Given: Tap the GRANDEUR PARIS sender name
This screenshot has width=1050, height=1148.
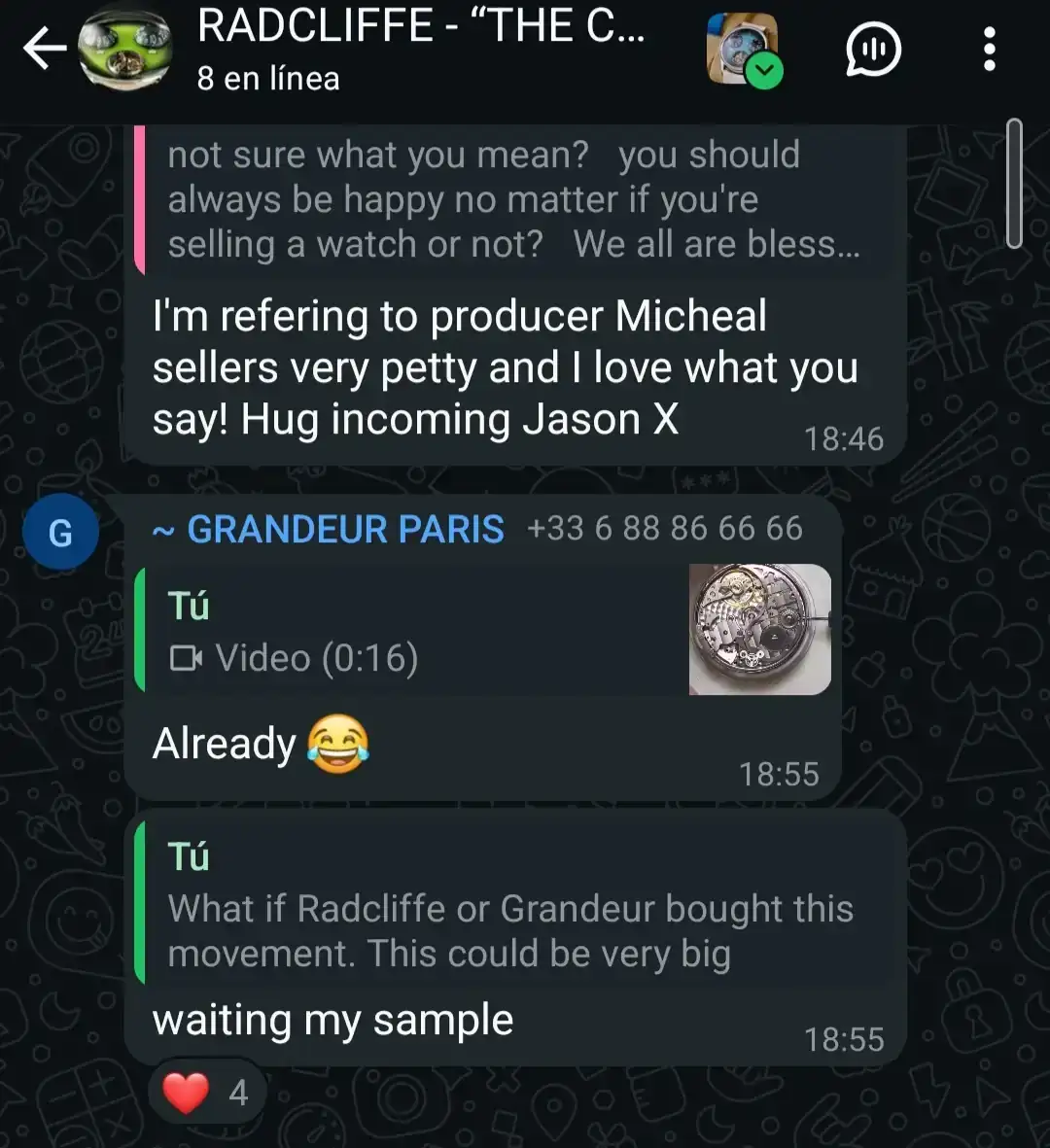Looking at the screenshot, I should 345,530.
